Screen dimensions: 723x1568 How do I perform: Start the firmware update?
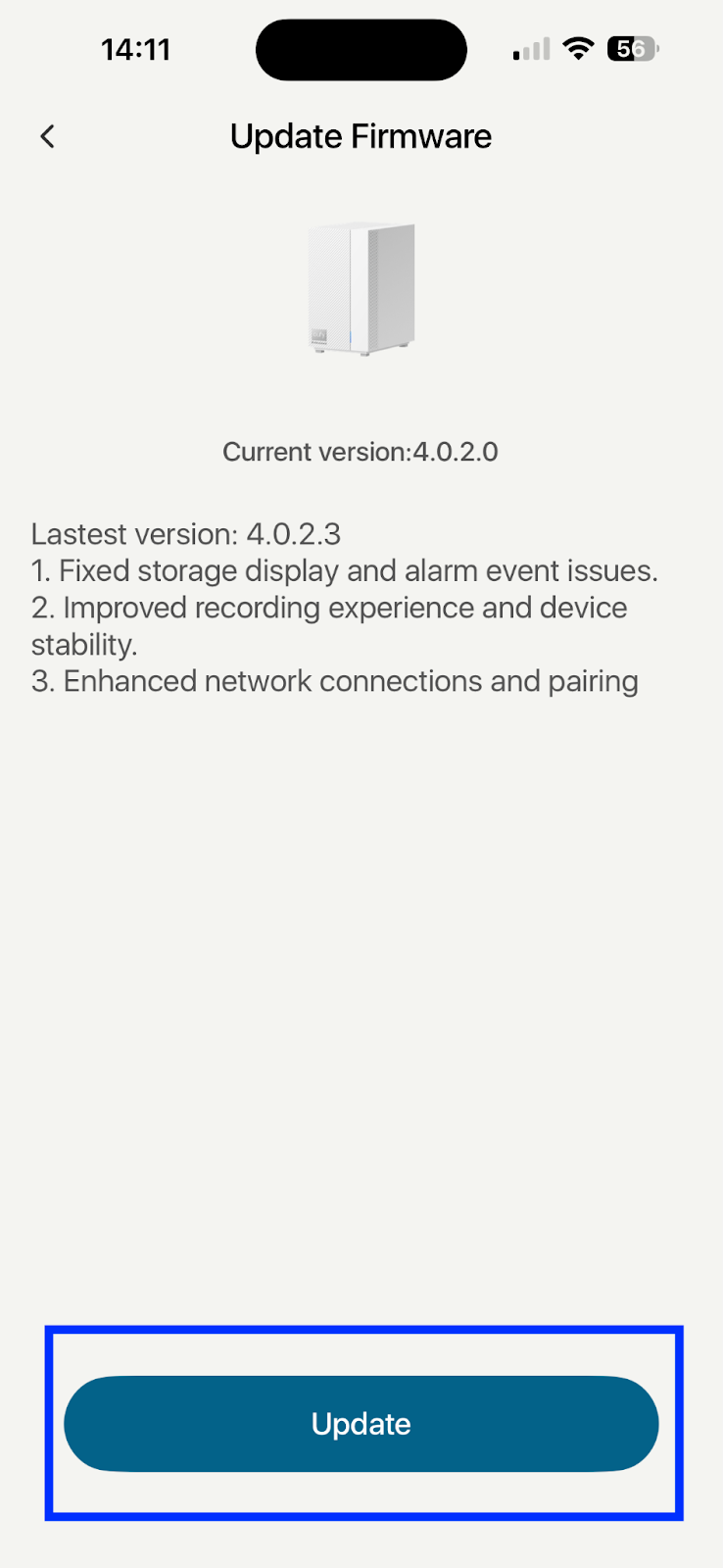(361, 1423)
